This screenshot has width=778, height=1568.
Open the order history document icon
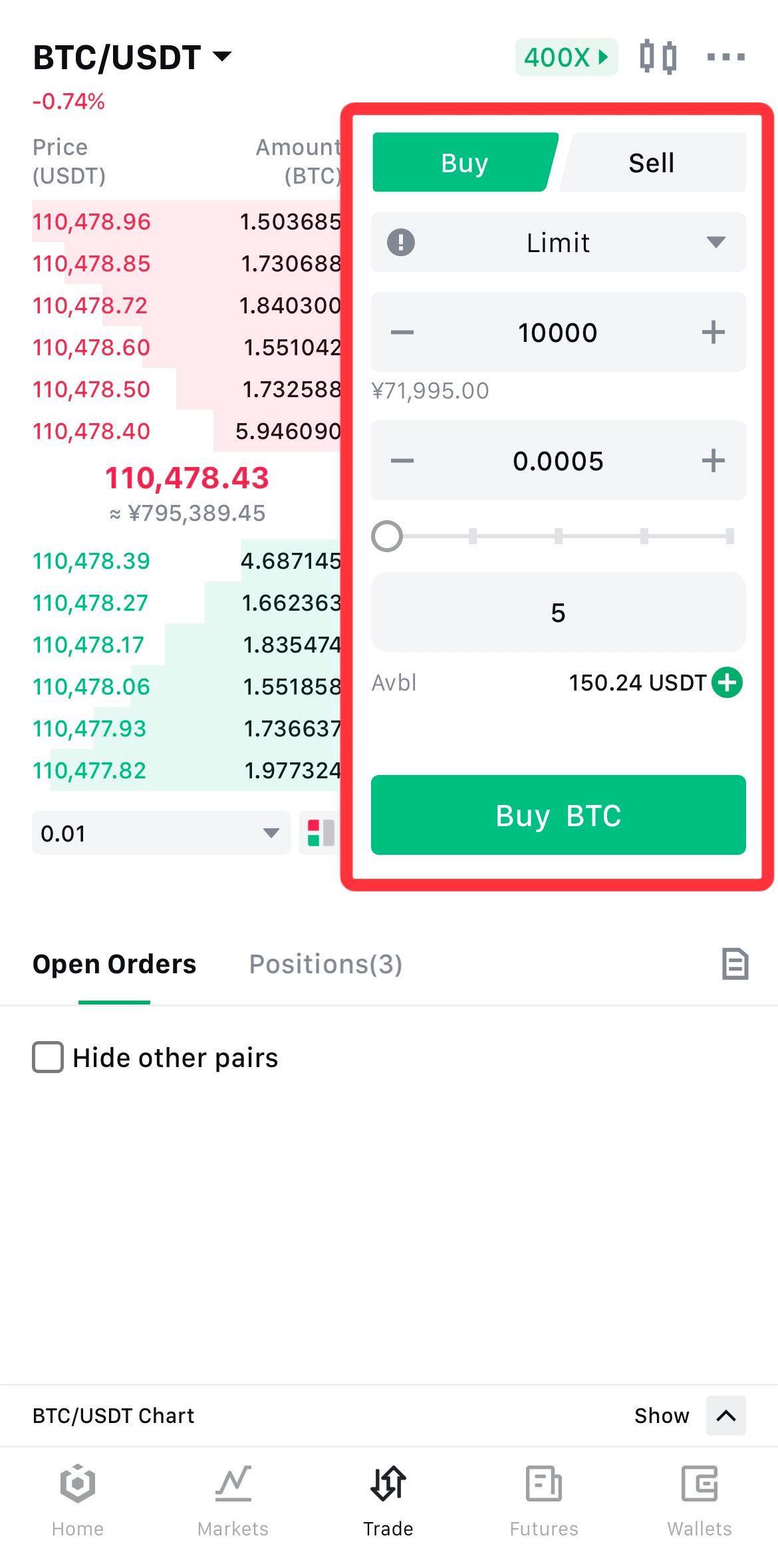click(735, 964)
